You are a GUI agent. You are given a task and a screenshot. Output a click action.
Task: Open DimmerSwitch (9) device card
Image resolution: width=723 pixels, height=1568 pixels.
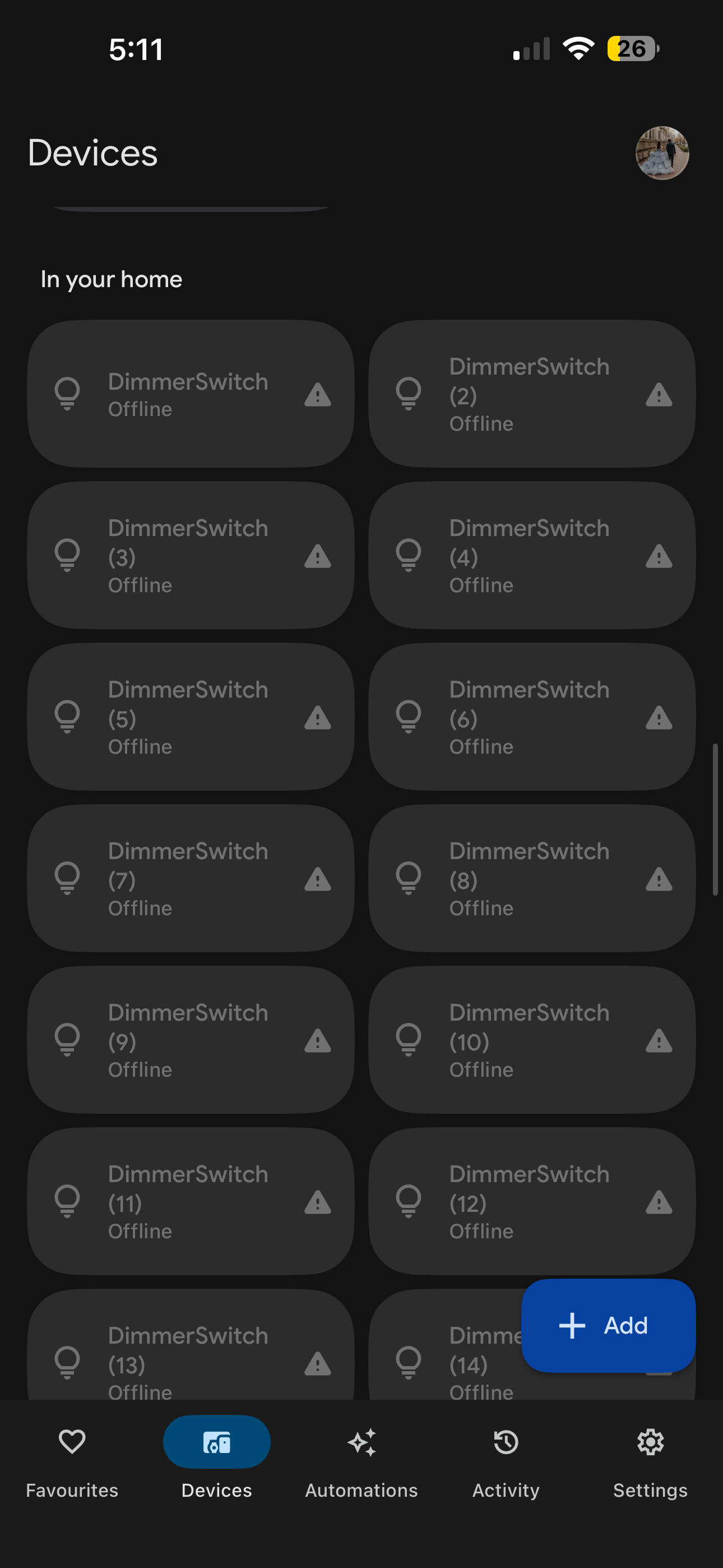tap(191, 1040)
